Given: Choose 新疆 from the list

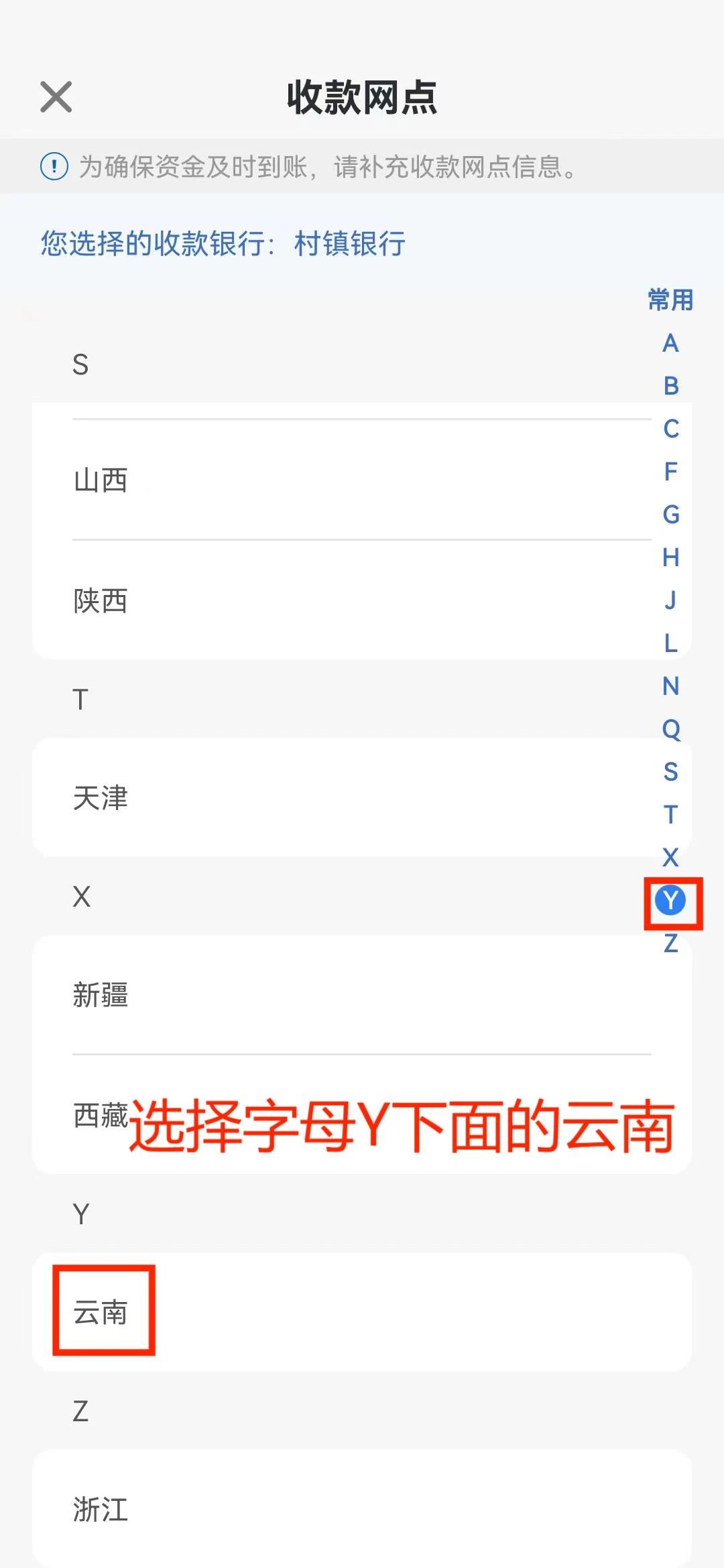Looking at the screenshot, I should (x=101, y=994).
